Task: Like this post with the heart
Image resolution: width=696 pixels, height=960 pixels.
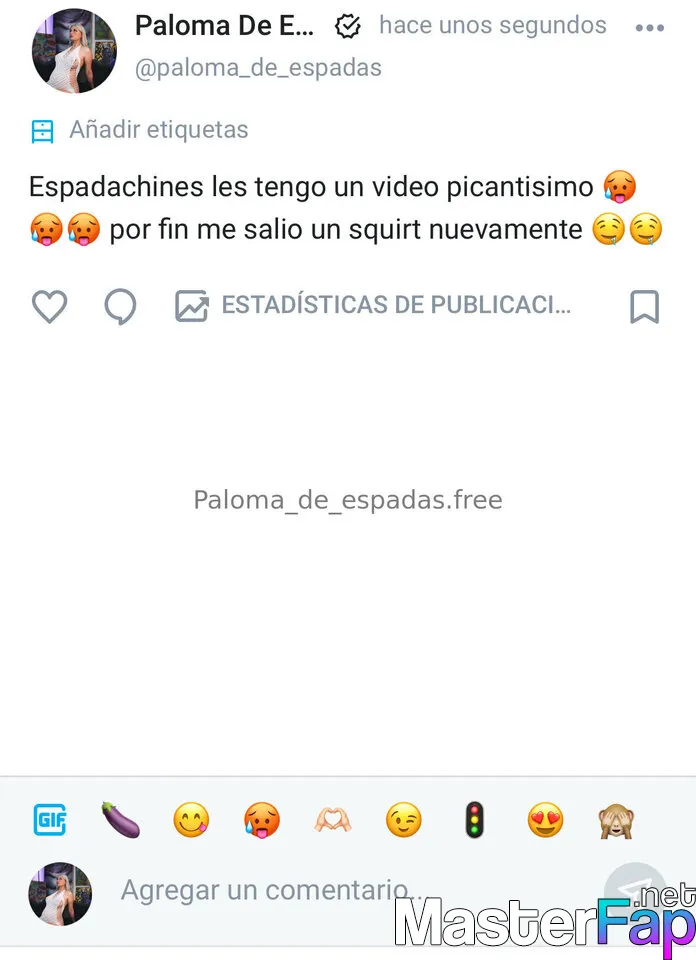Action: (x=49, y=306)
